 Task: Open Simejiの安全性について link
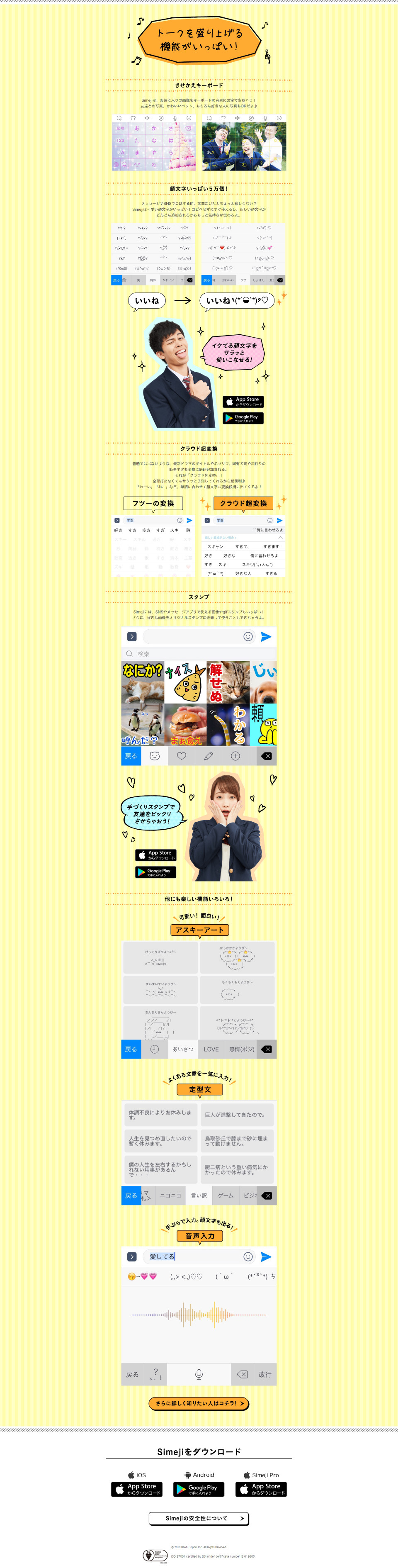[199, 1518]
